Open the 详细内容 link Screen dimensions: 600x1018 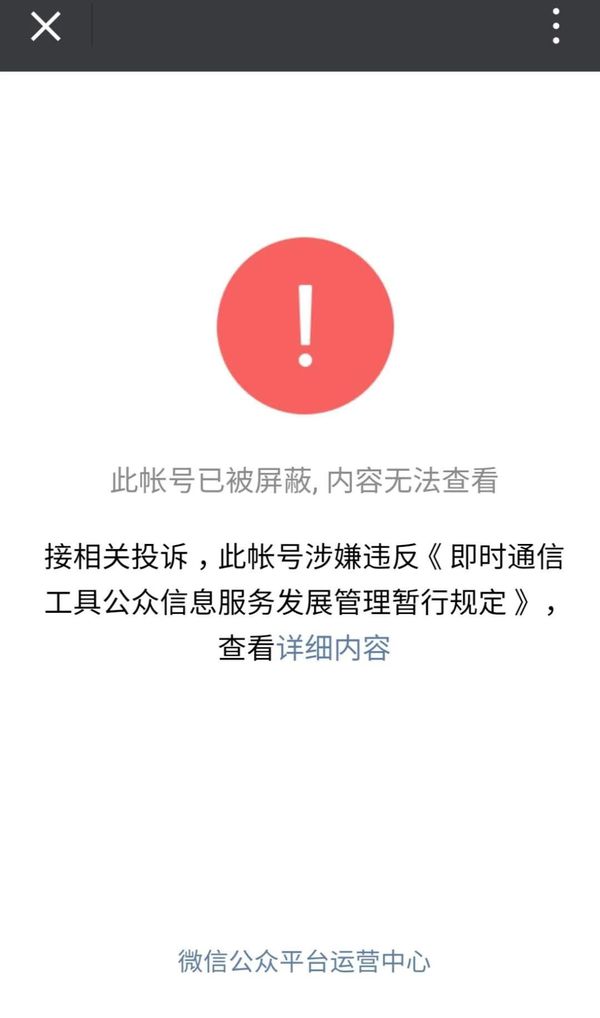click(333, 648)
